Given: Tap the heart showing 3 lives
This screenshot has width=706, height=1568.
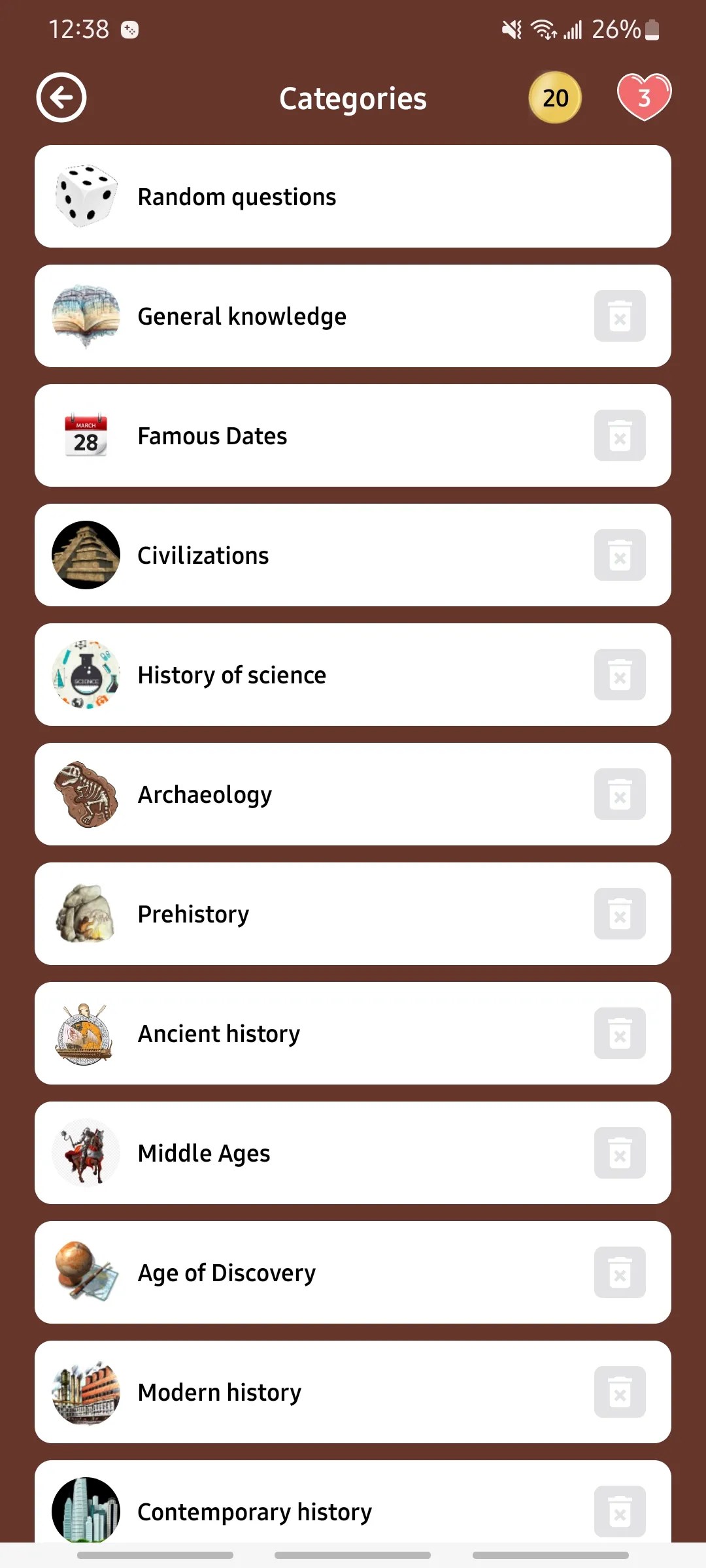Looking at the screenshot, I should (x=643, y=97).
